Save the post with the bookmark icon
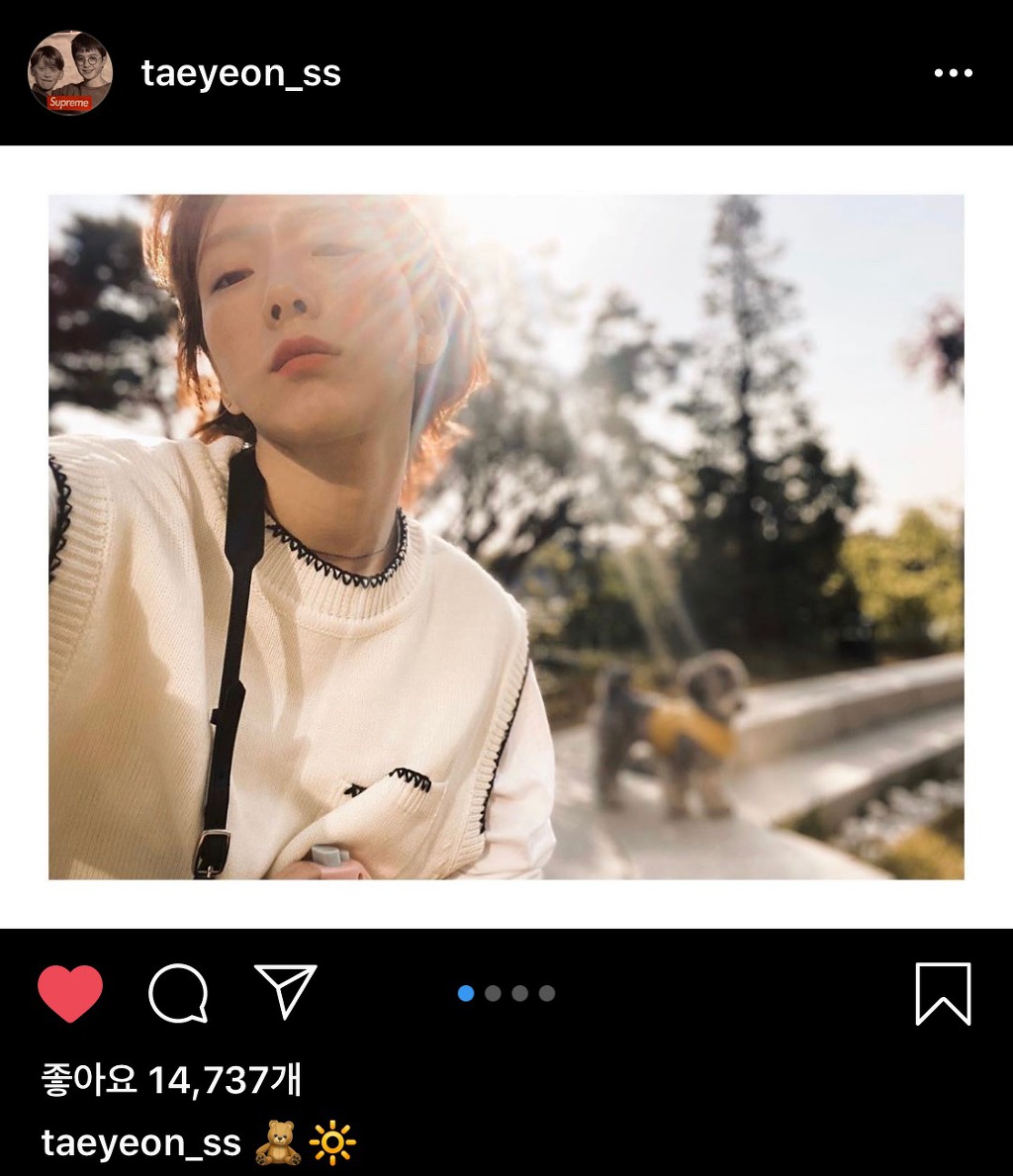The height and width of the screenshot is (1176, 1013). [x=943, y=993]
